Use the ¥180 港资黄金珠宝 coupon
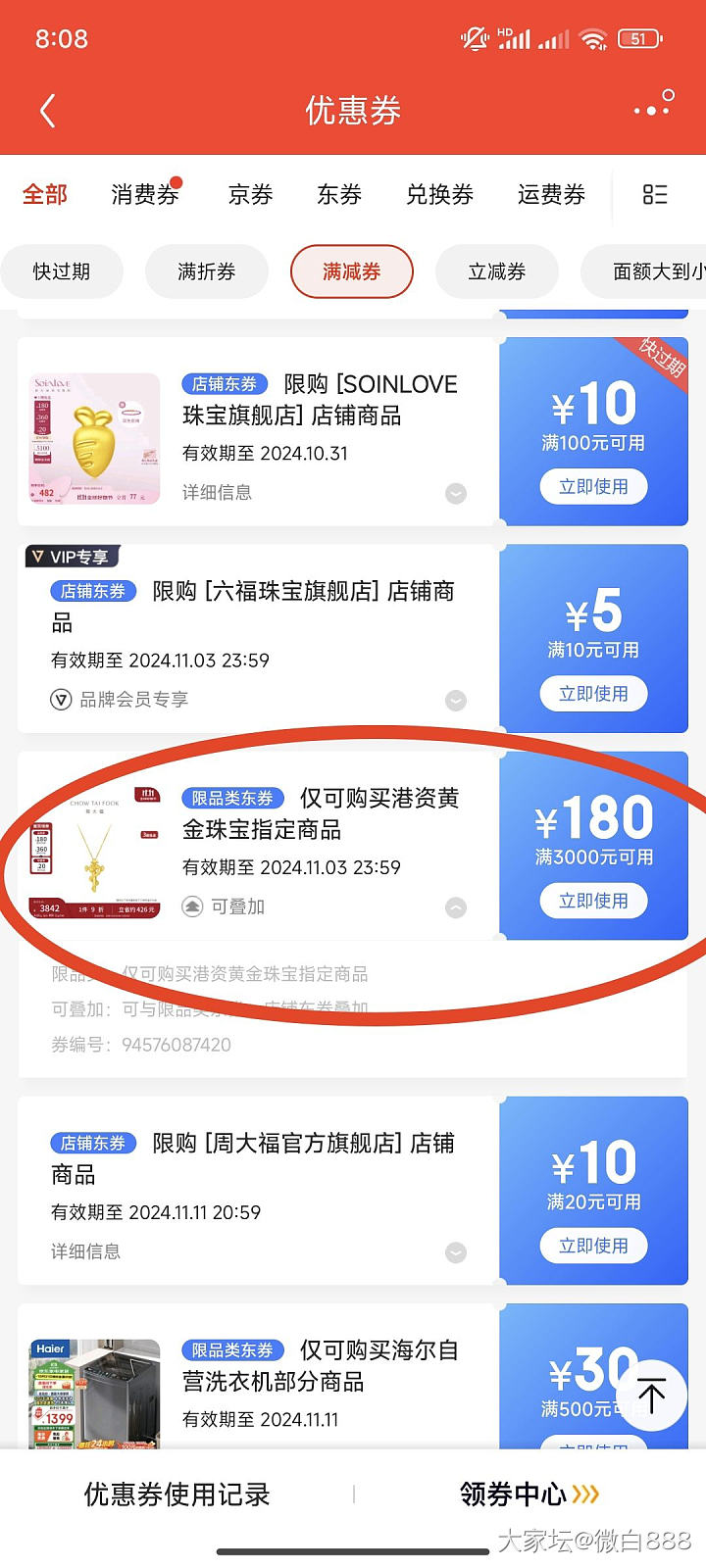Image resolution: width=706 pixels, height=1568 pixels. [593, 901]
